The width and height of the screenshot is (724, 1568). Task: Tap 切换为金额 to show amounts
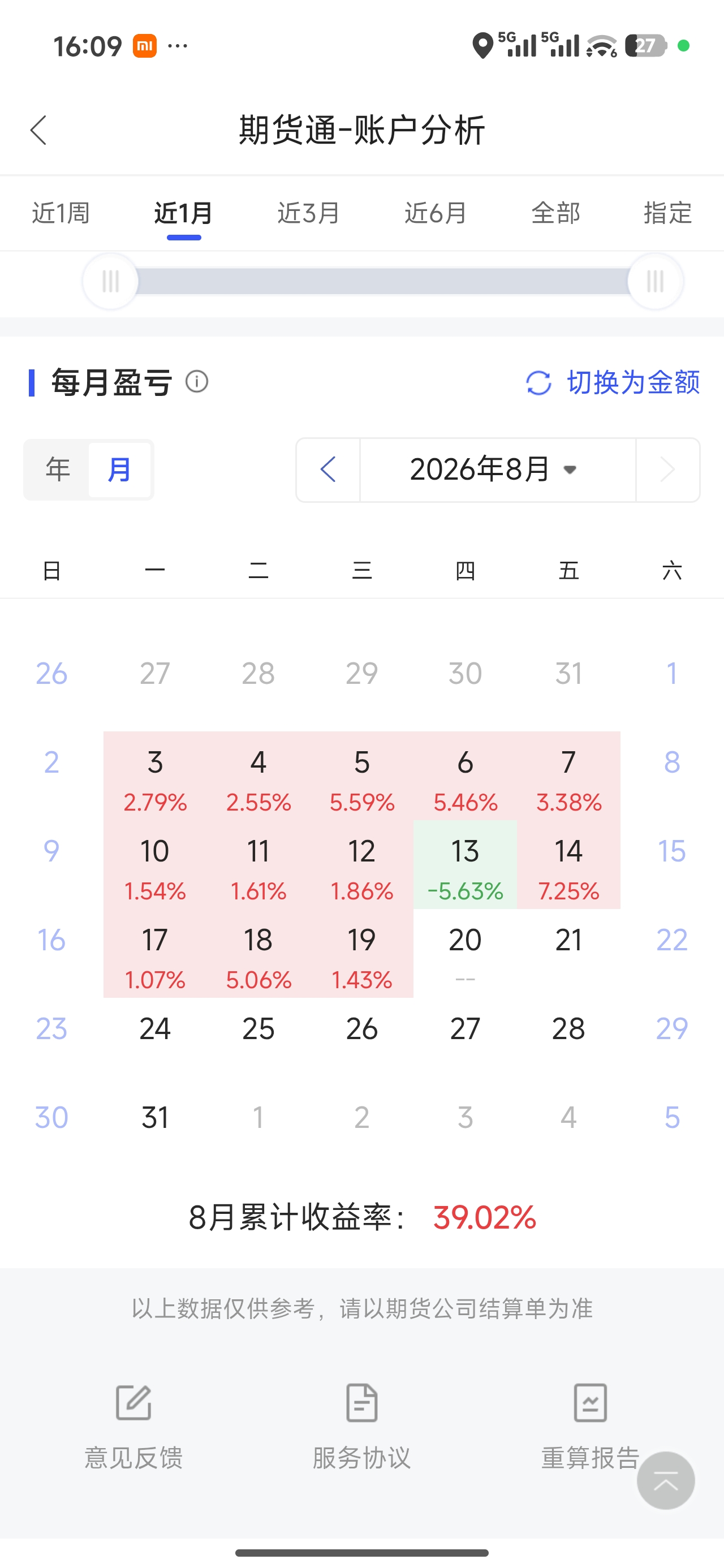pos(613,382)
